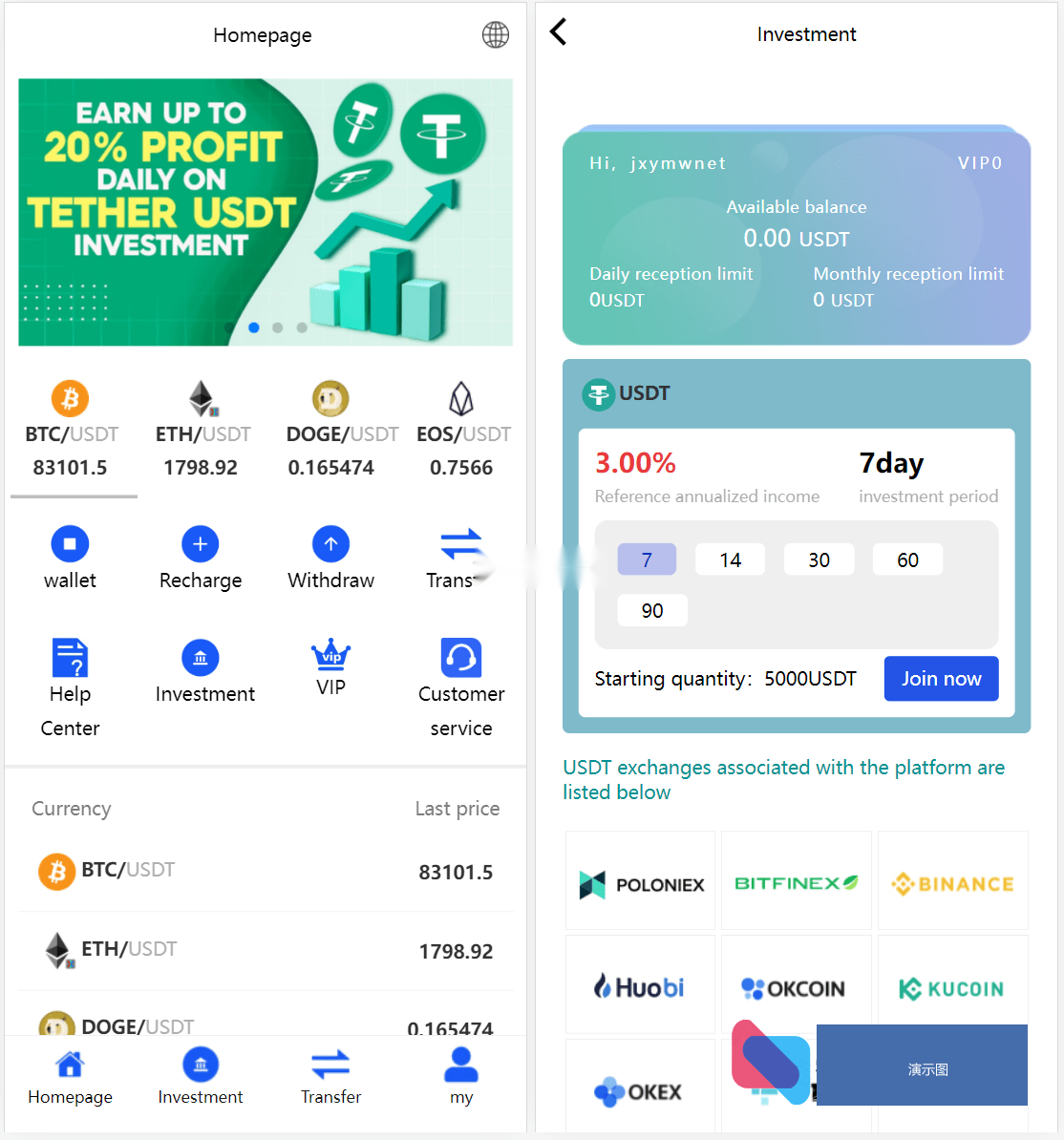
Task: Switch to the Transfer tab
Action: coord(330,1077)
